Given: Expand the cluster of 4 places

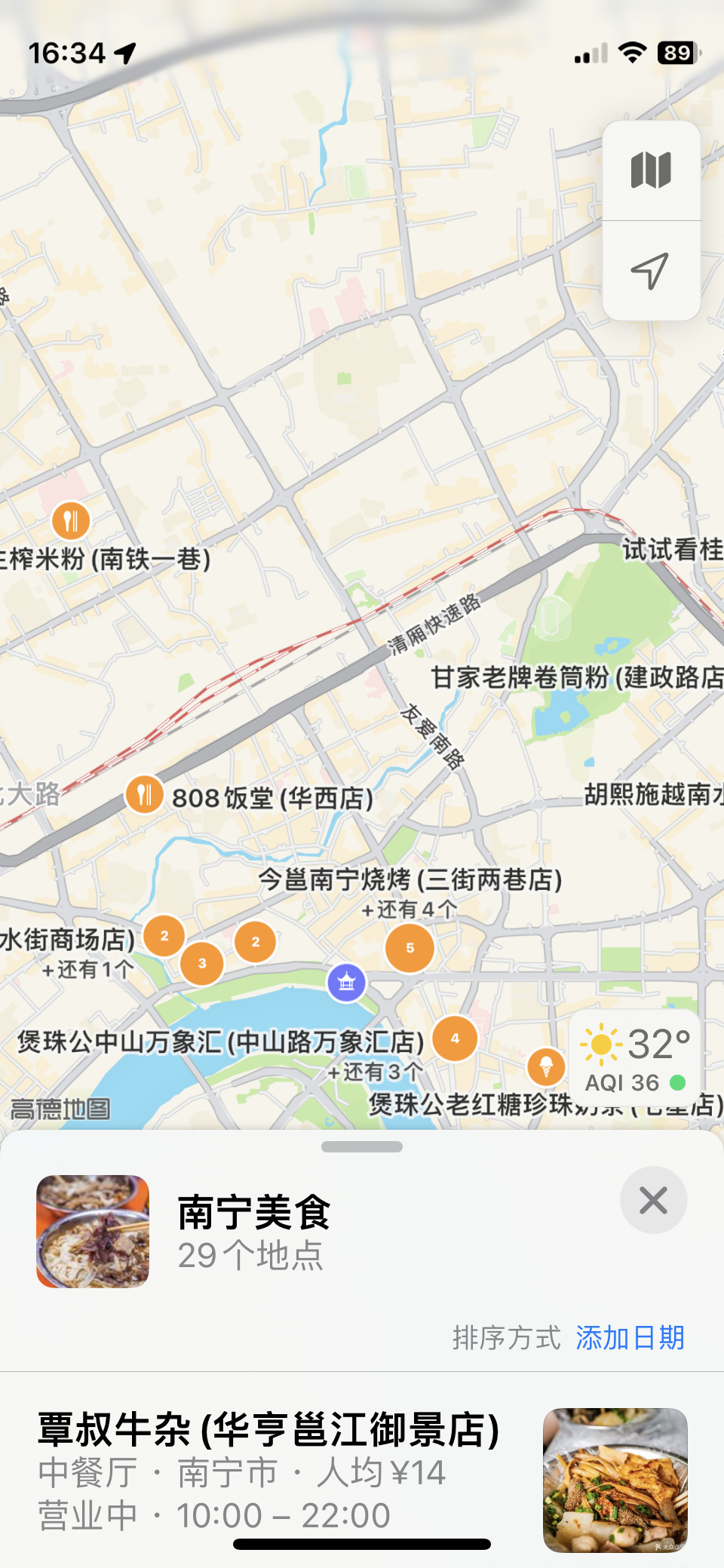Looking at the screenshot, I should [455, 1039].
